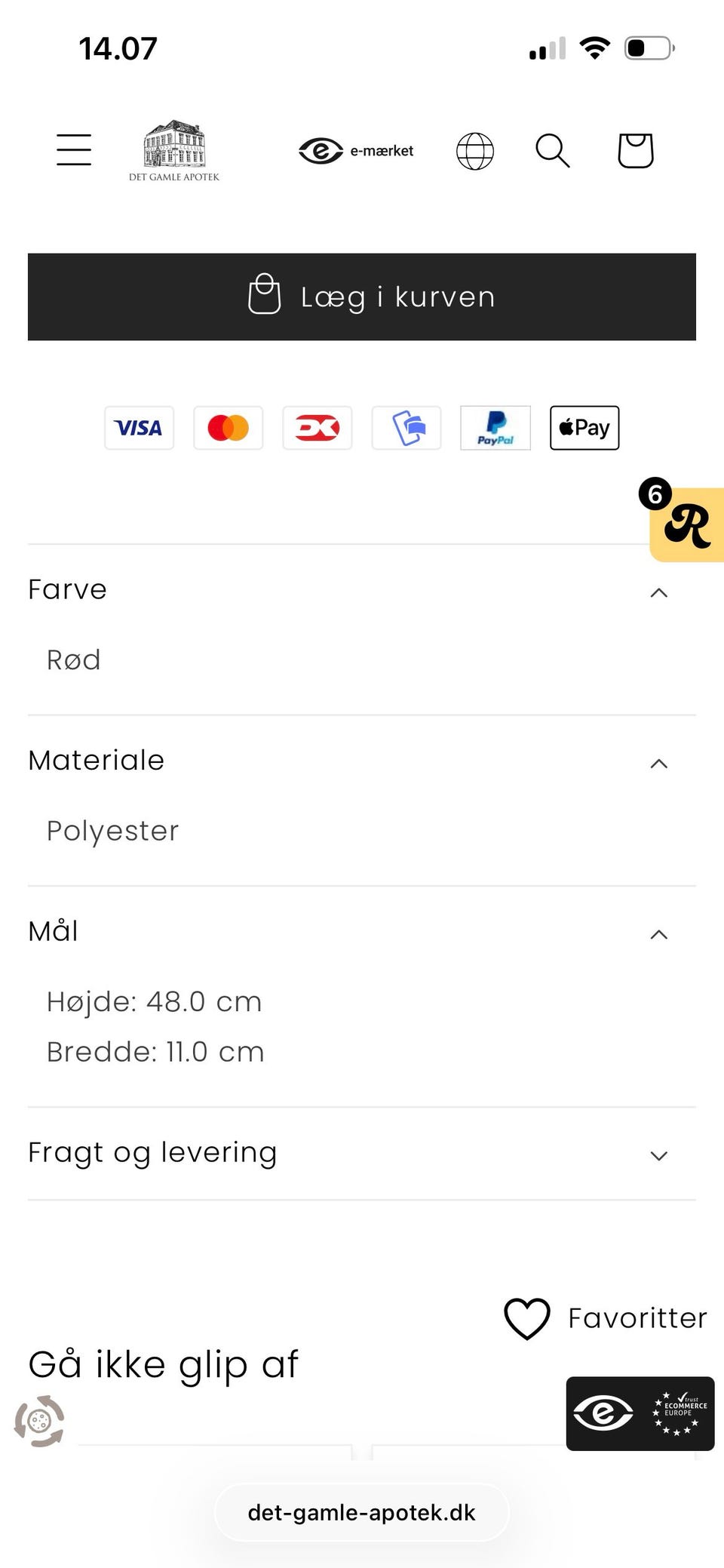Click the Læg i kurven button
This screenshot has width=724, height=1568.
[x=360, y=297]
